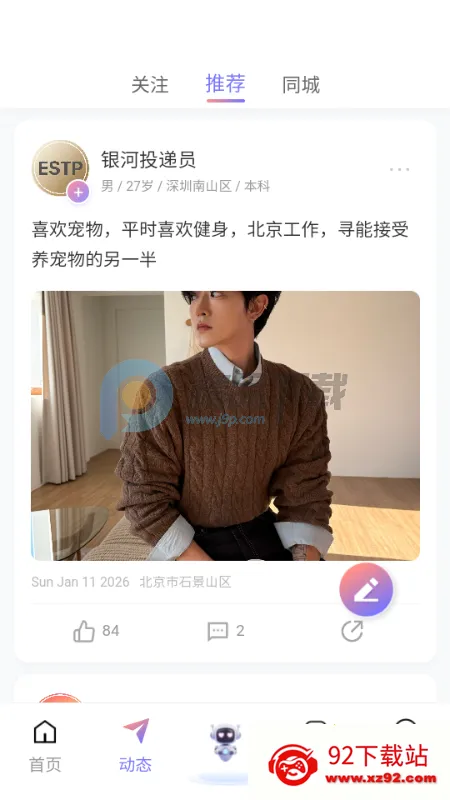Select the 推荐 tab
The width and height of the screenshot is (450, 800).
pos(226,85)
